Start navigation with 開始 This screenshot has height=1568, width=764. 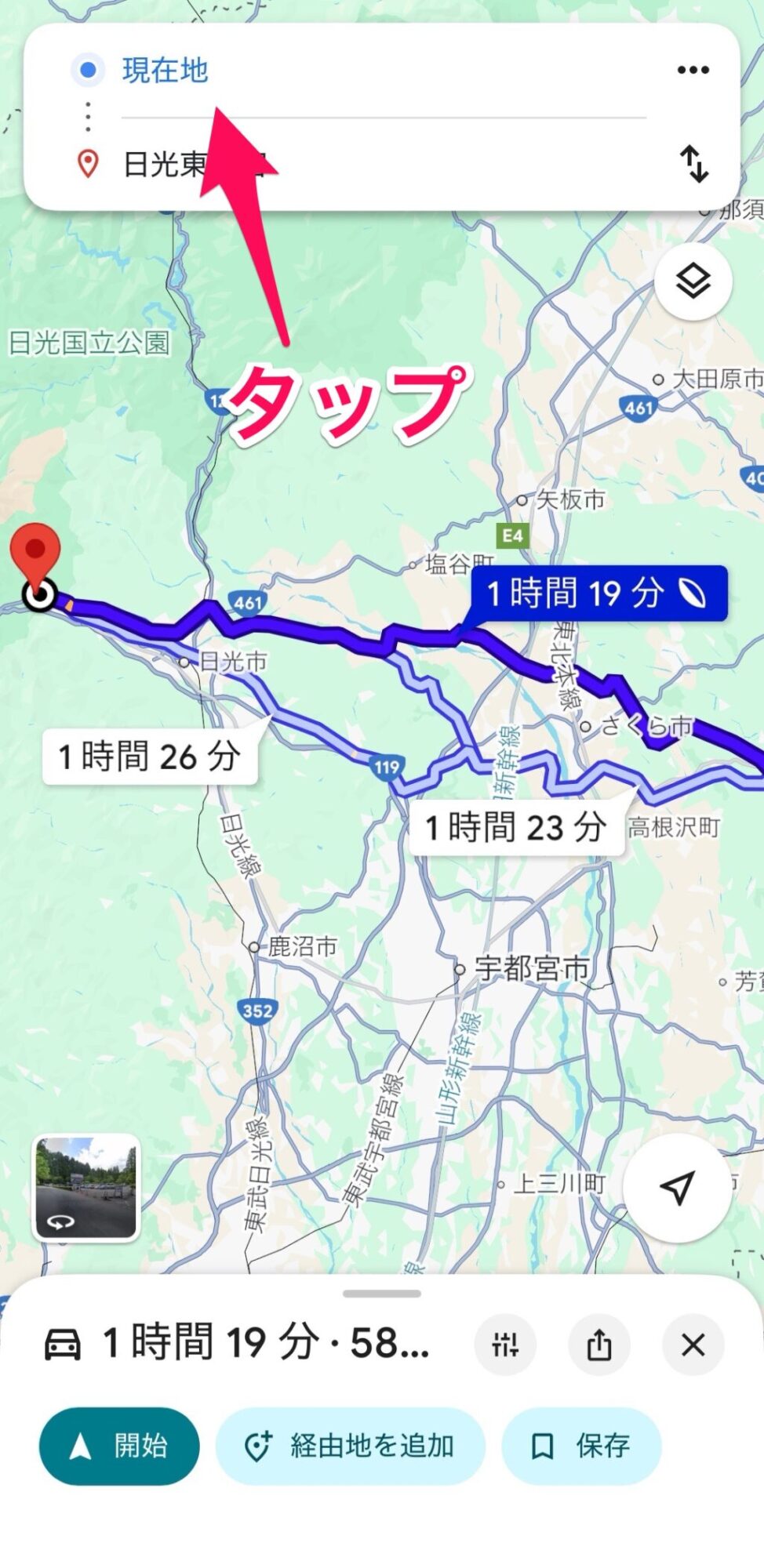tap(119, 1446)
